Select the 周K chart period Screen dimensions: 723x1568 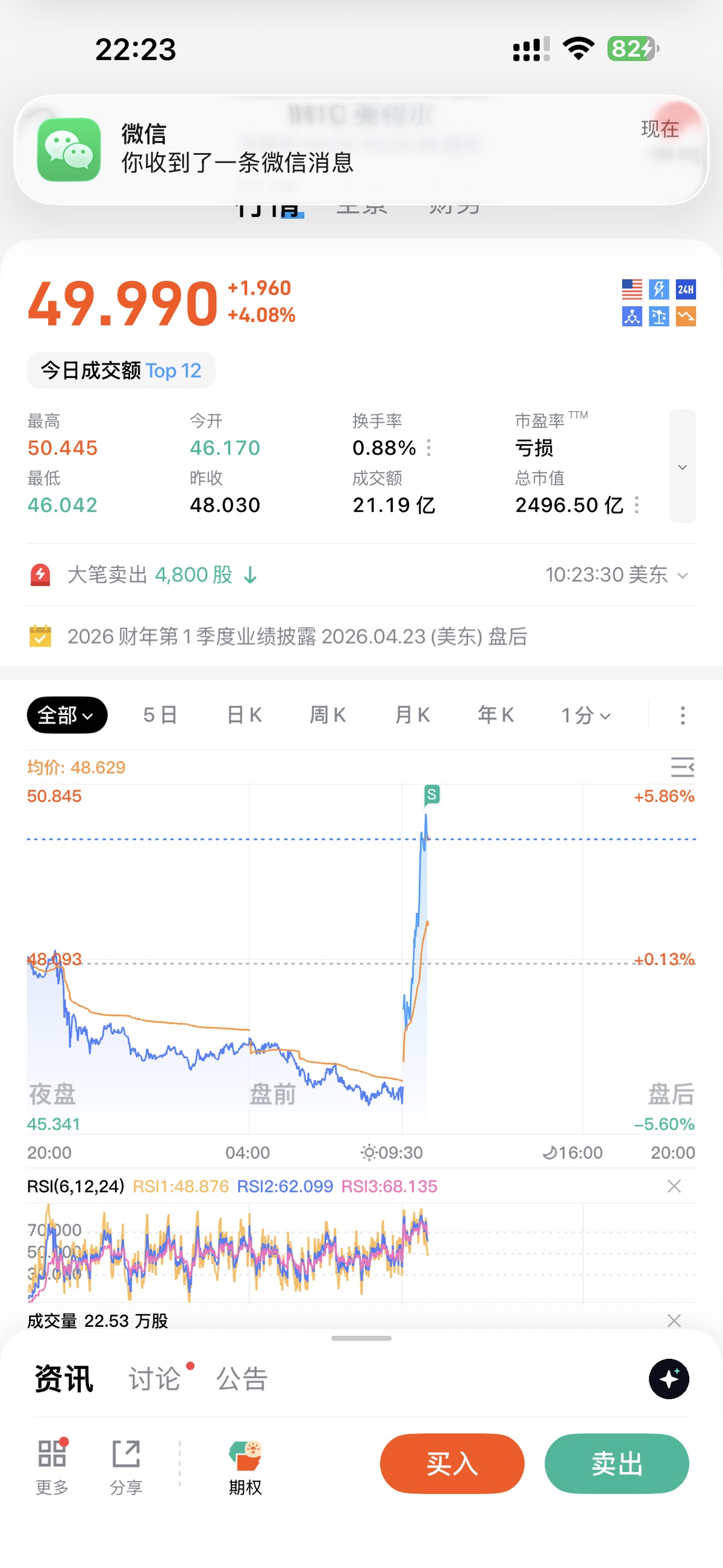328,715
